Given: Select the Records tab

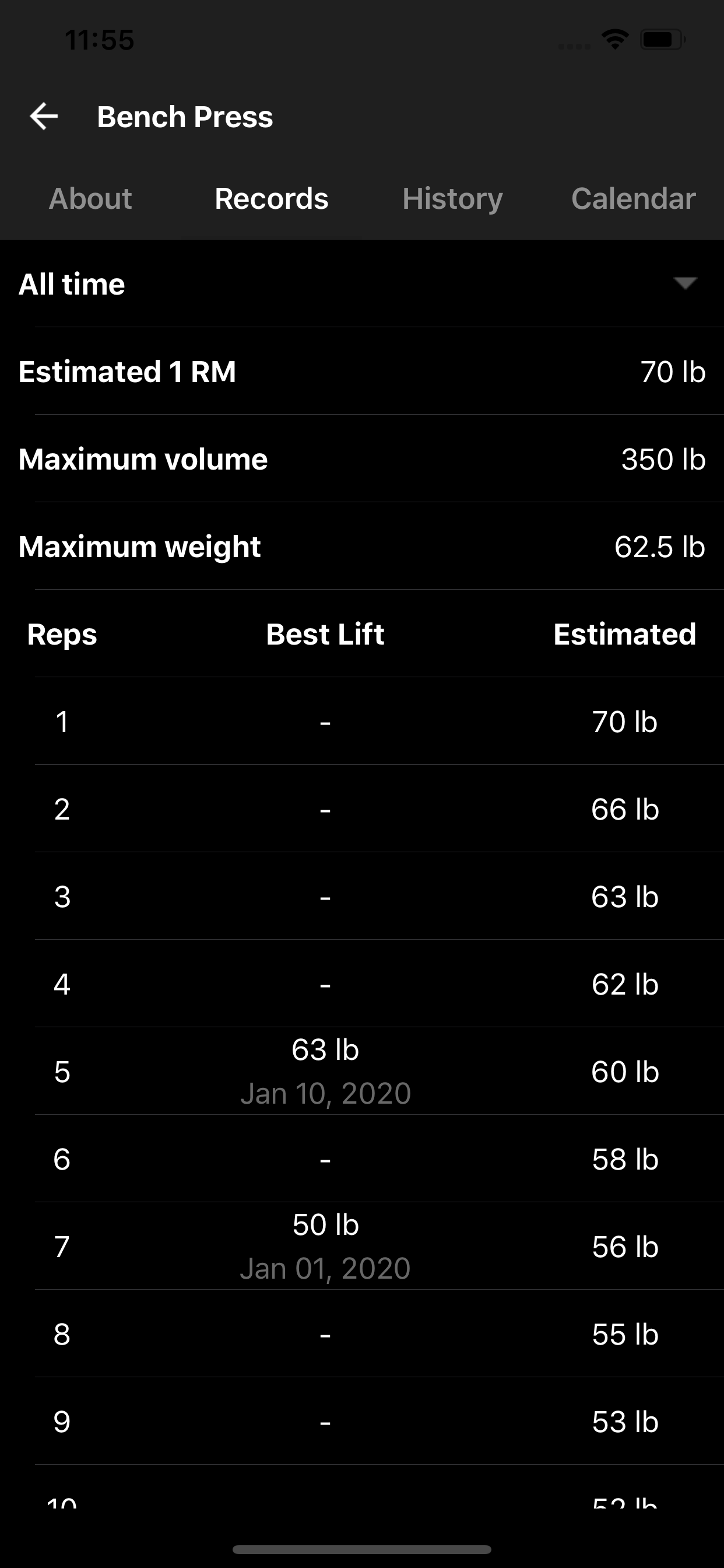Looking at the screenshot, I should (271, 198).
